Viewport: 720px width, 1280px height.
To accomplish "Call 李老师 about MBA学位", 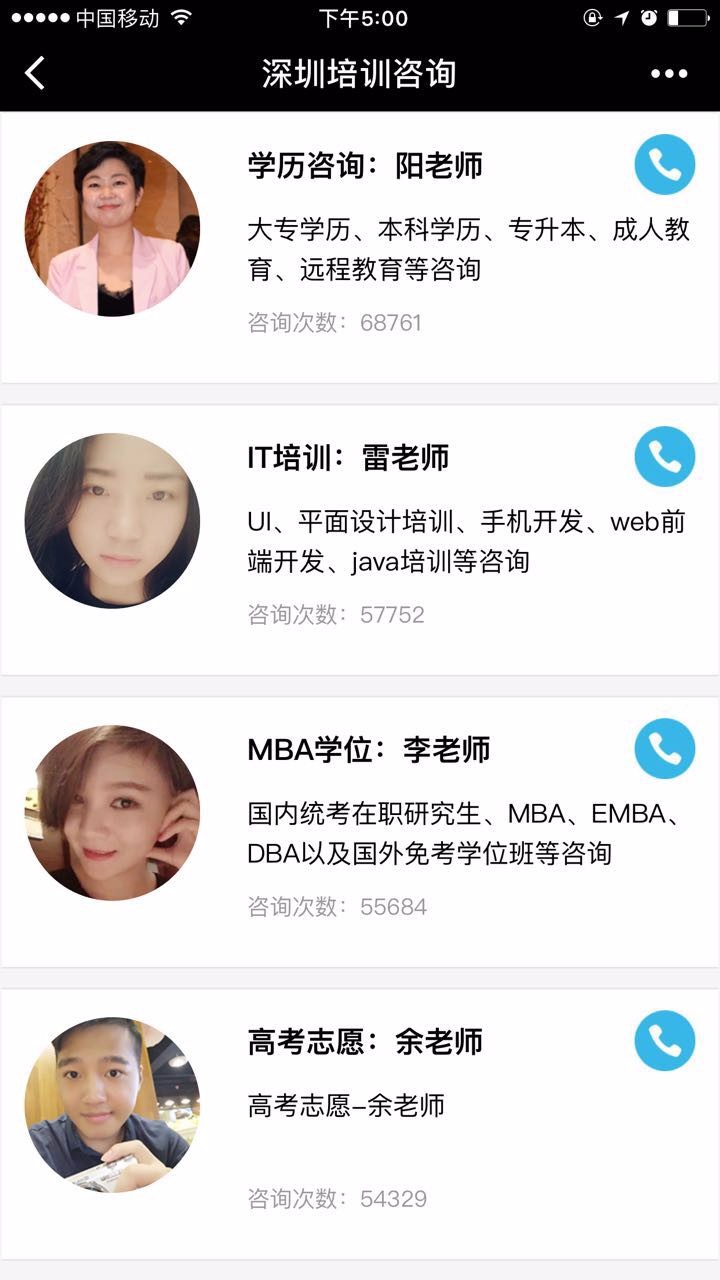I will tap(664, 748).
